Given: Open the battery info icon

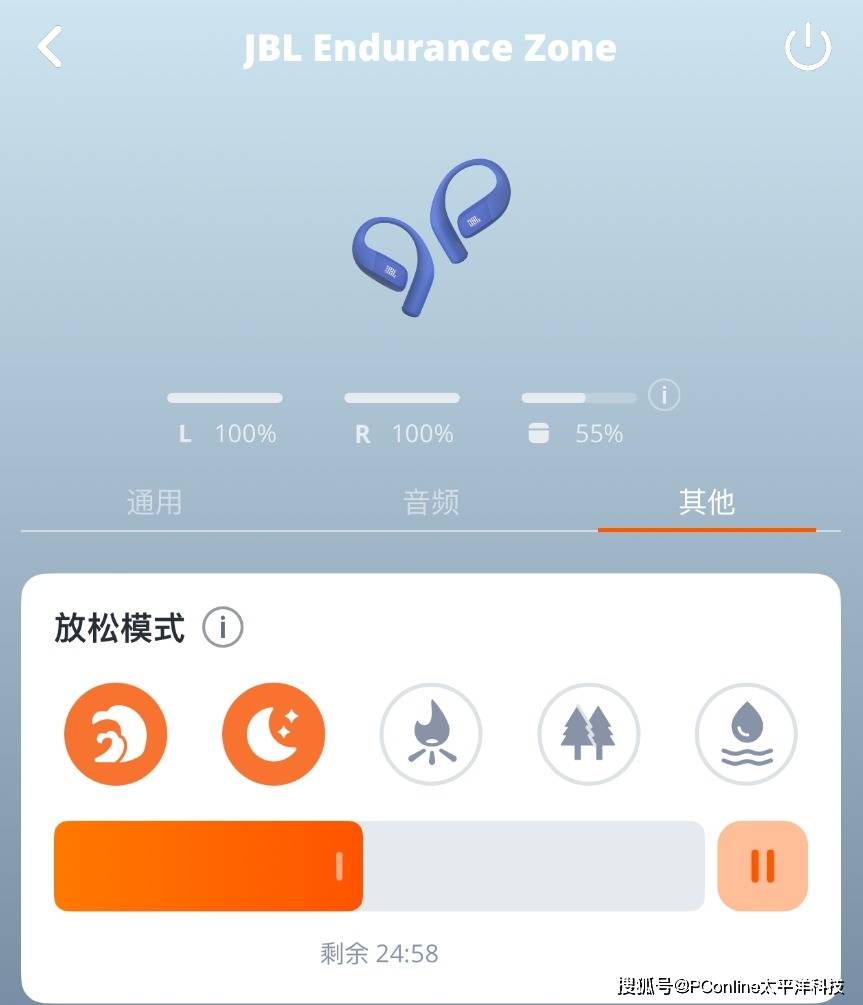Looking at the screenshot, I should pyautogui.click(x=664, y=395).
